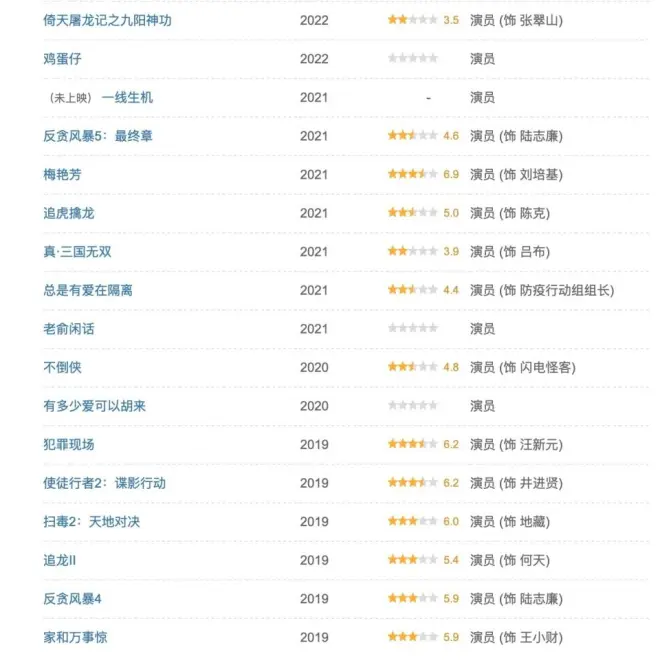Open the 倚天屠龙记之九阳神功 movie link
This screenshot has height=663, width=660.
[107, 20]
